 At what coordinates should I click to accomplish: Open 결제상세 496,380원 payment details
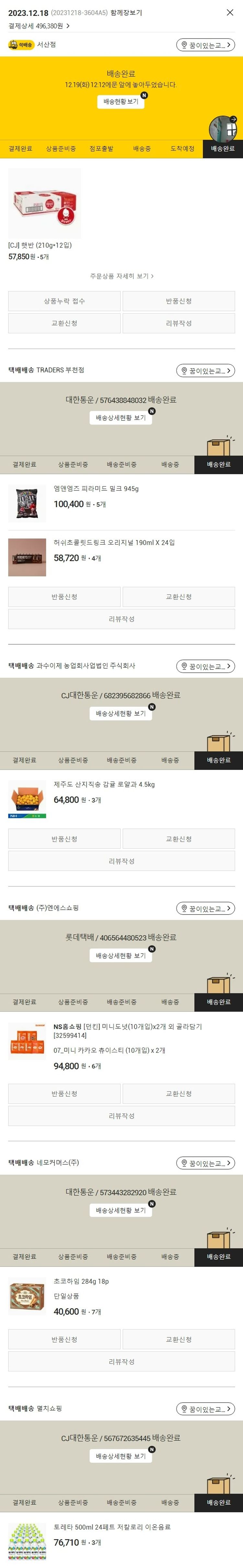(x=39, y=26)
